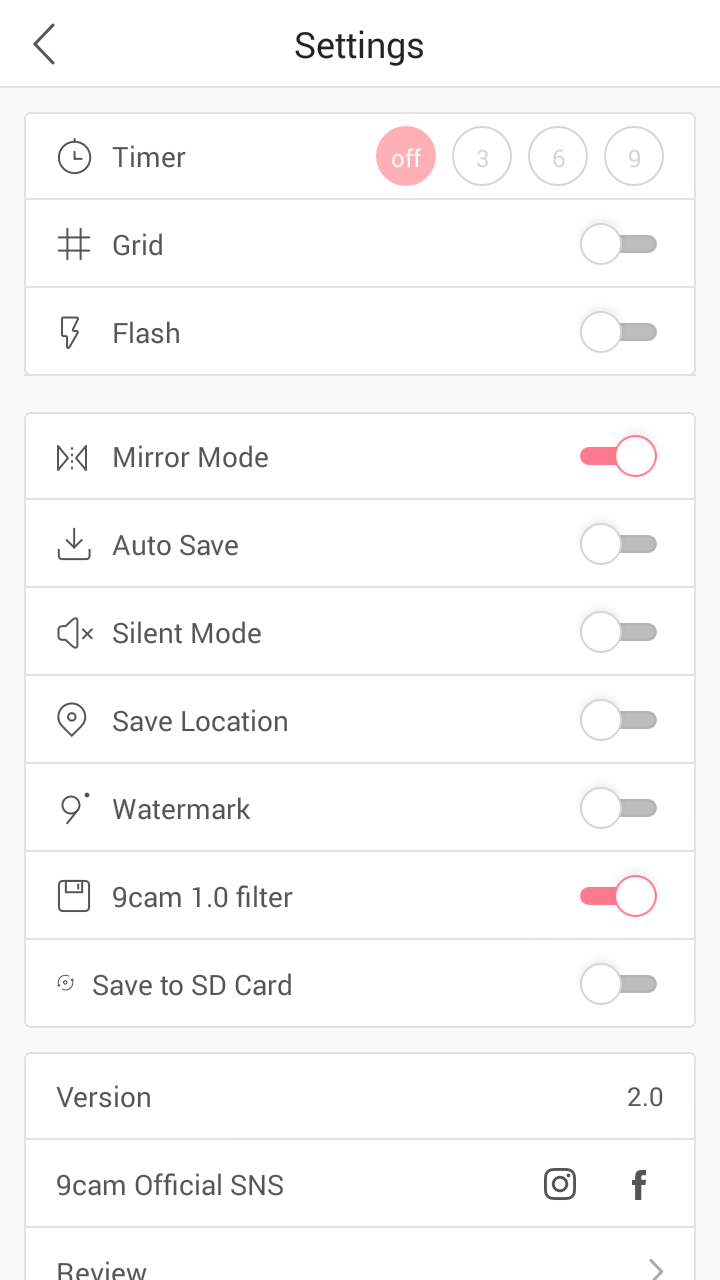Enable the Grid switch
720x1280 pixels.
[618, 244]
